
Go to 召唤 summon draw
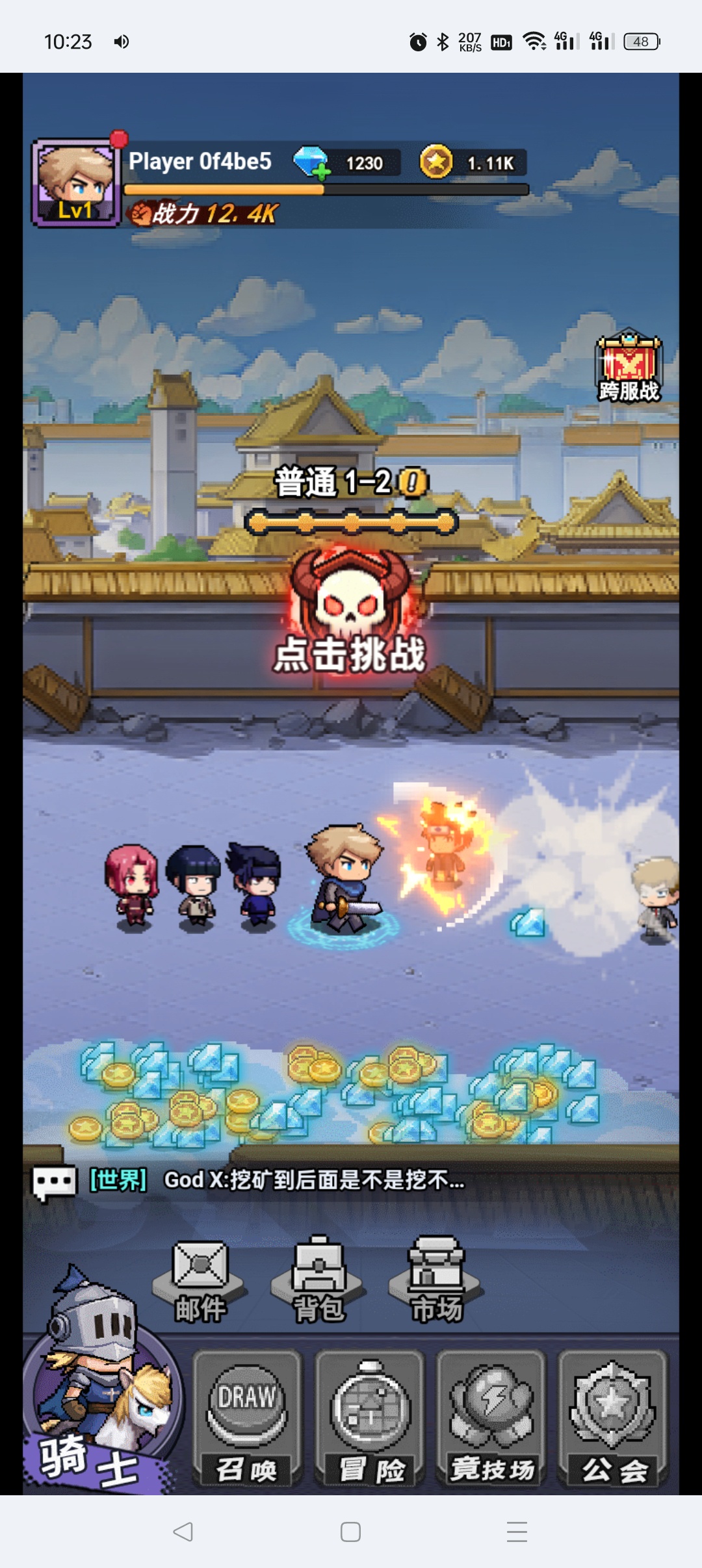click(247, 1419)
